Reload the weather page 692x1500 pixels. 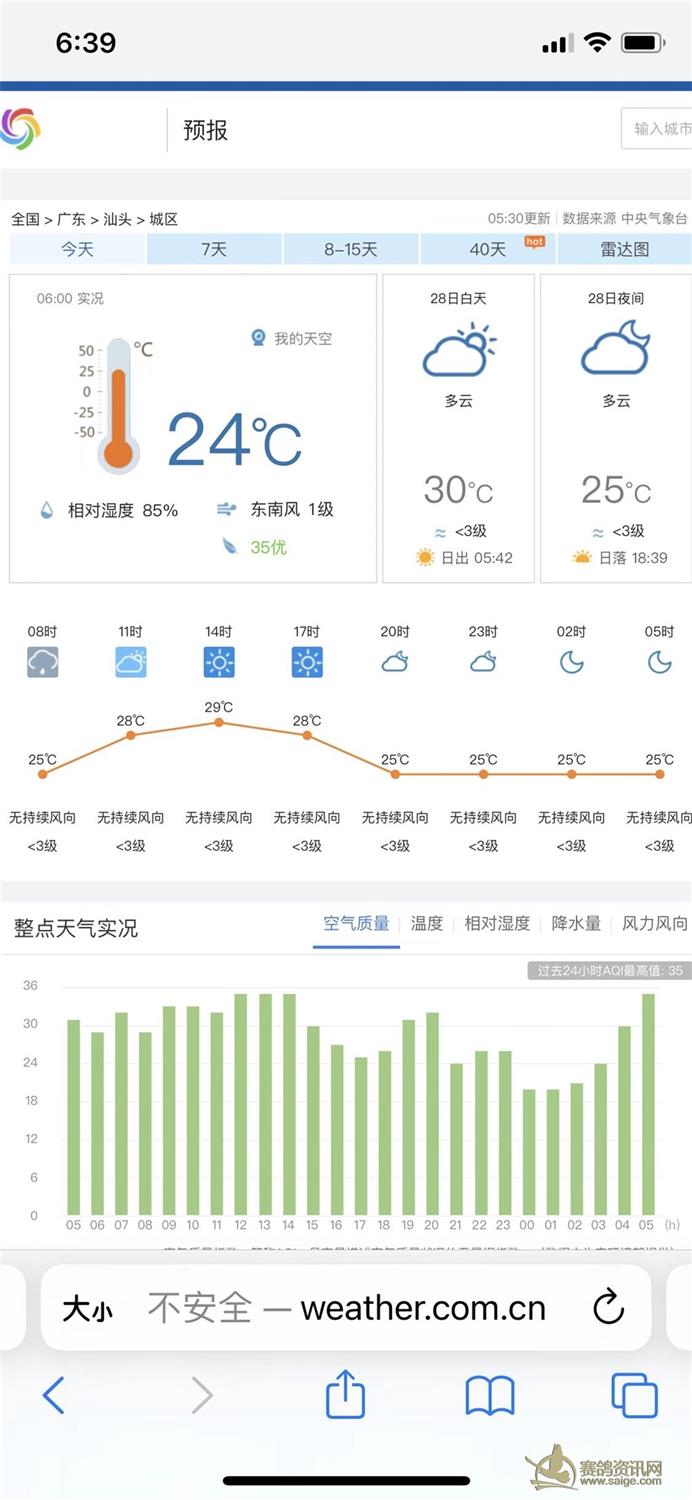608,1307
